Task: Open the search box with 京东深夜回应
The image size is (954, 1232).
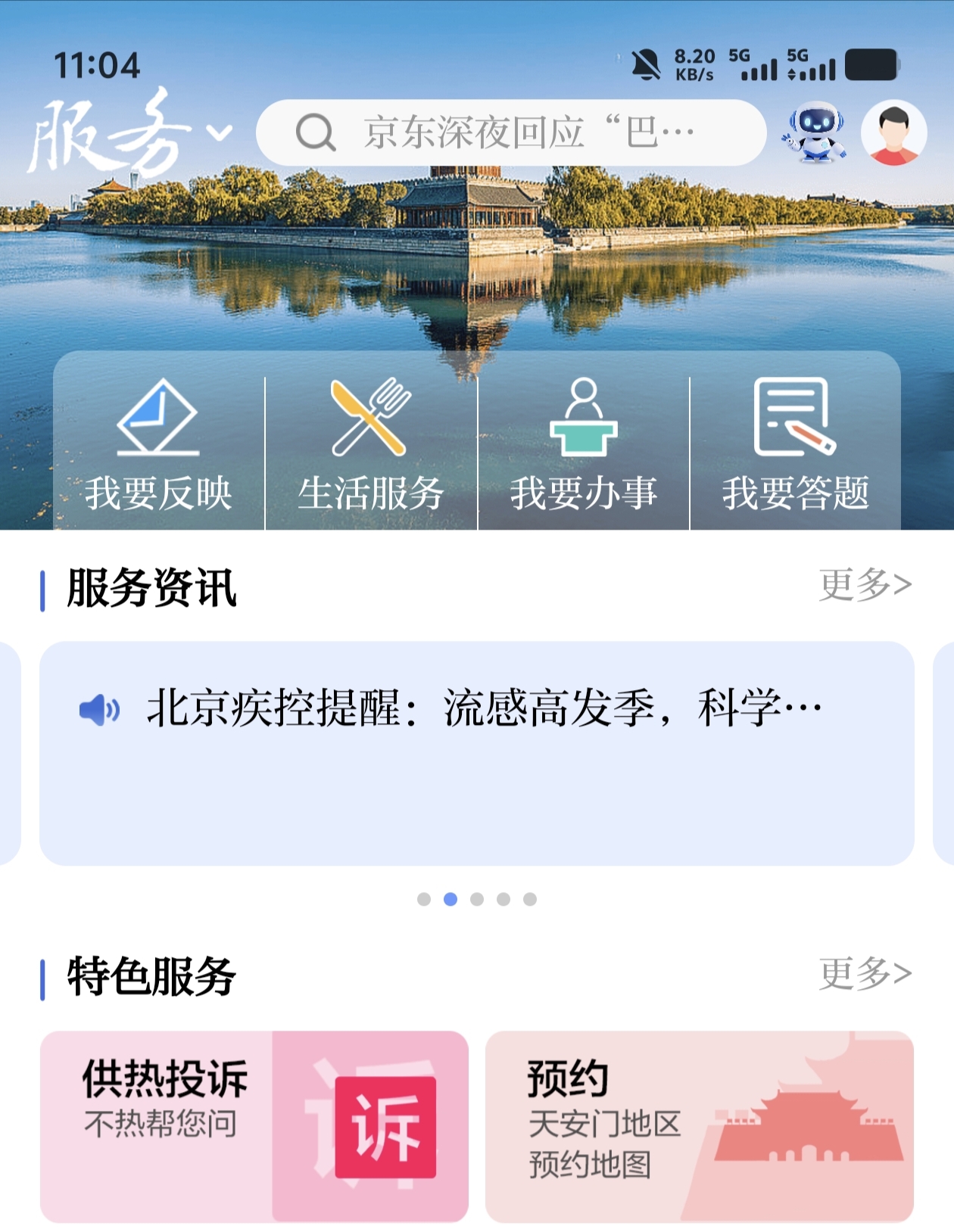Action: 511,133
